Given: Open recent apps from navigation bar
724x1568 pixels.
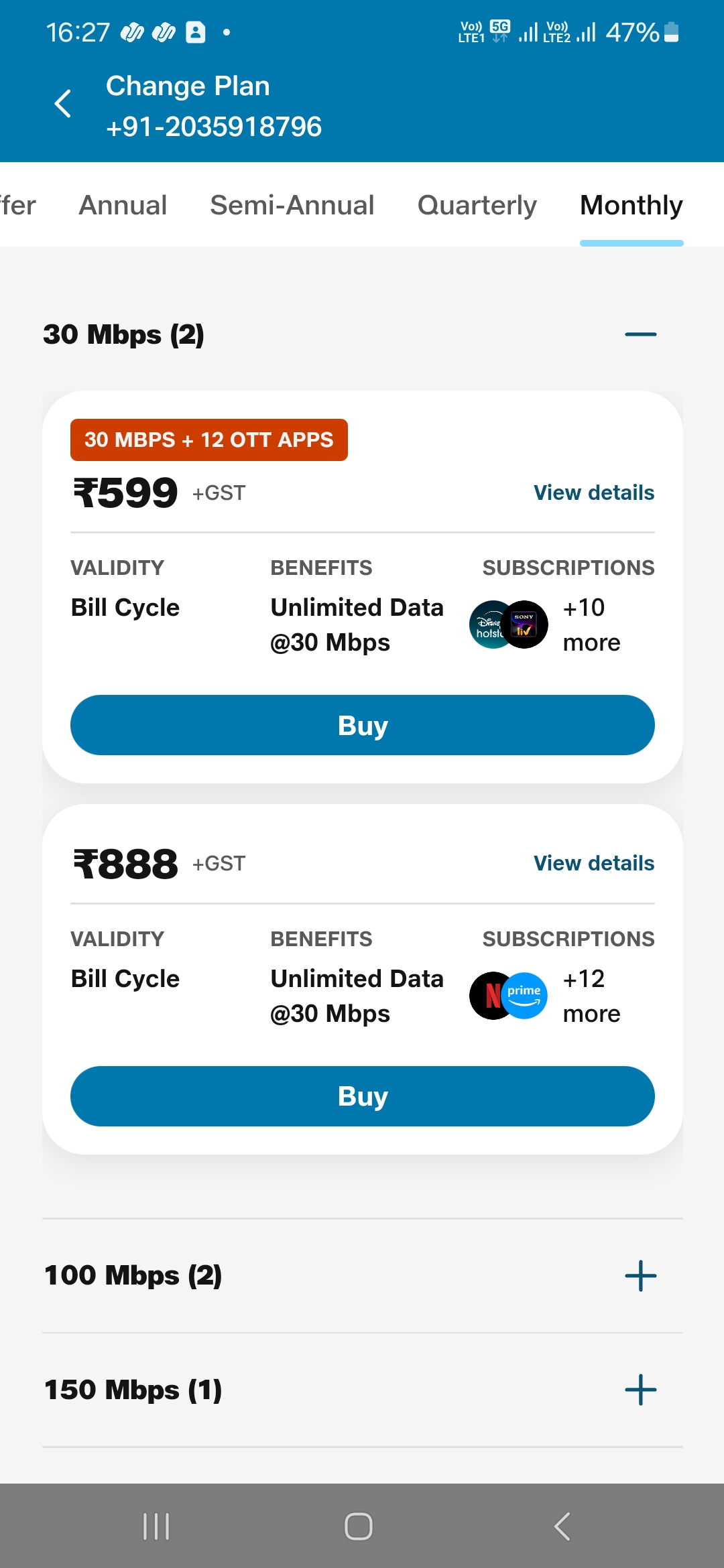Looking at the screenshot, I should pyautogui.click(x=156, y=1526).
